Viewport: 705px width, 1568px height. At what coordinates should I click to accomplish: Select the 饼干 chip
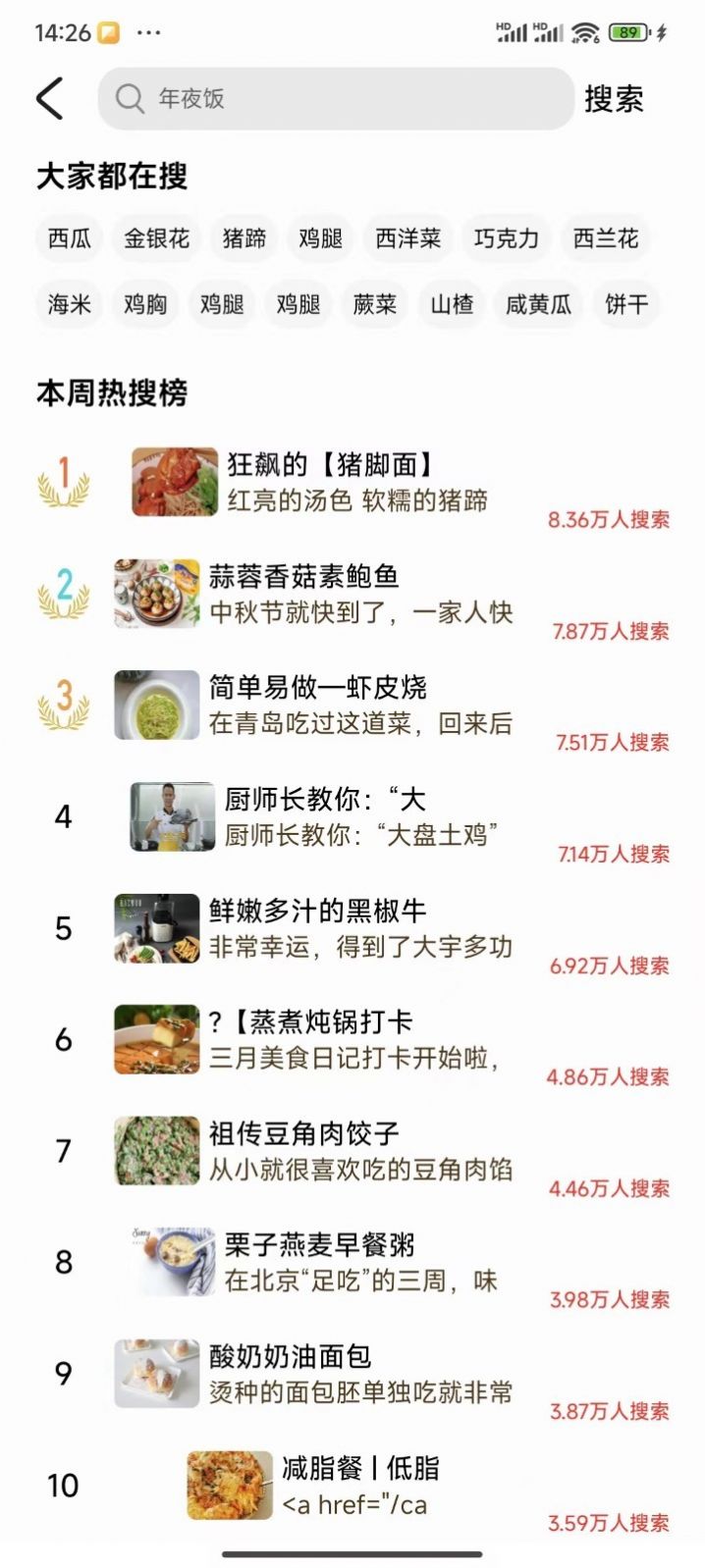point(626,304)
